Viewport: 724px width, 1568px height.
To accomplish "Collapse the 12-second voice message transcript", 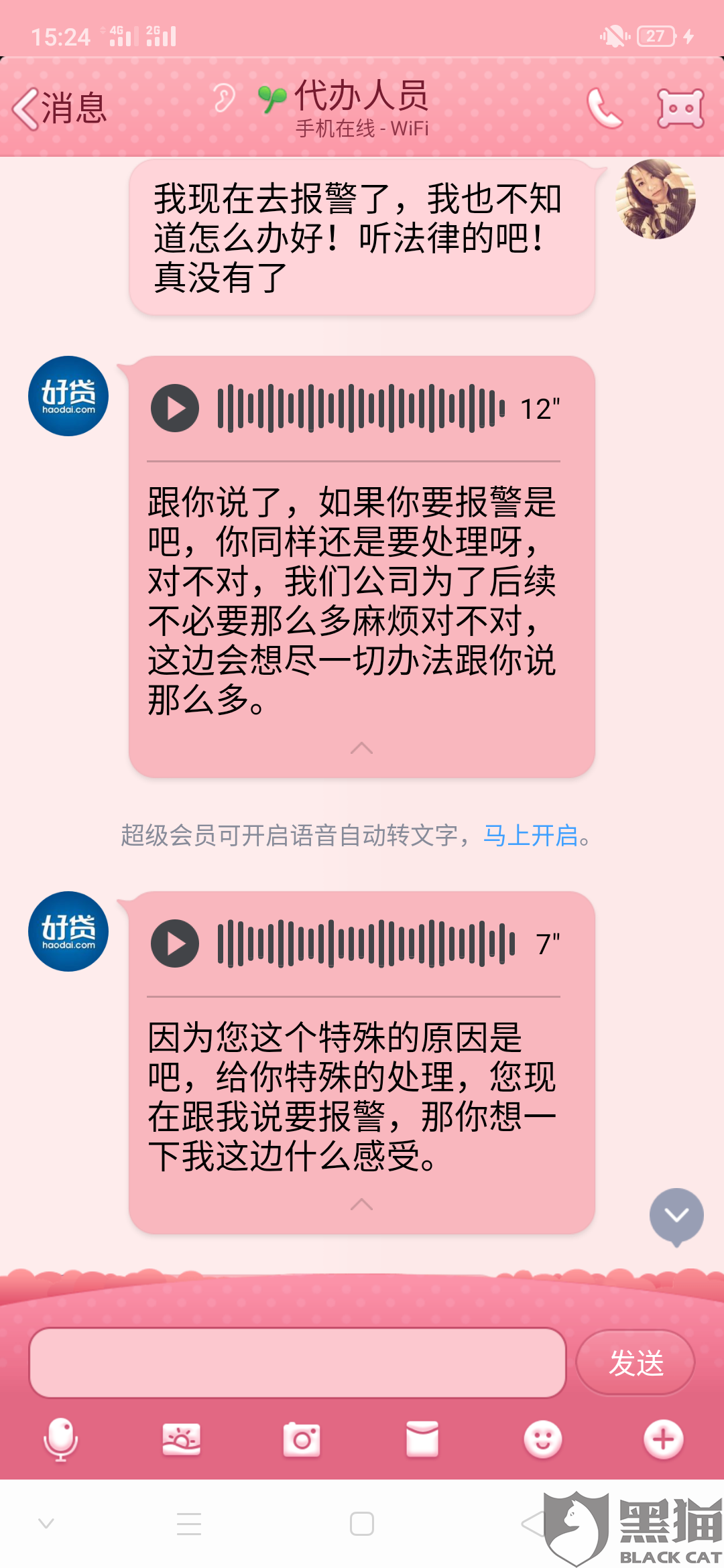I will point(361,748).
